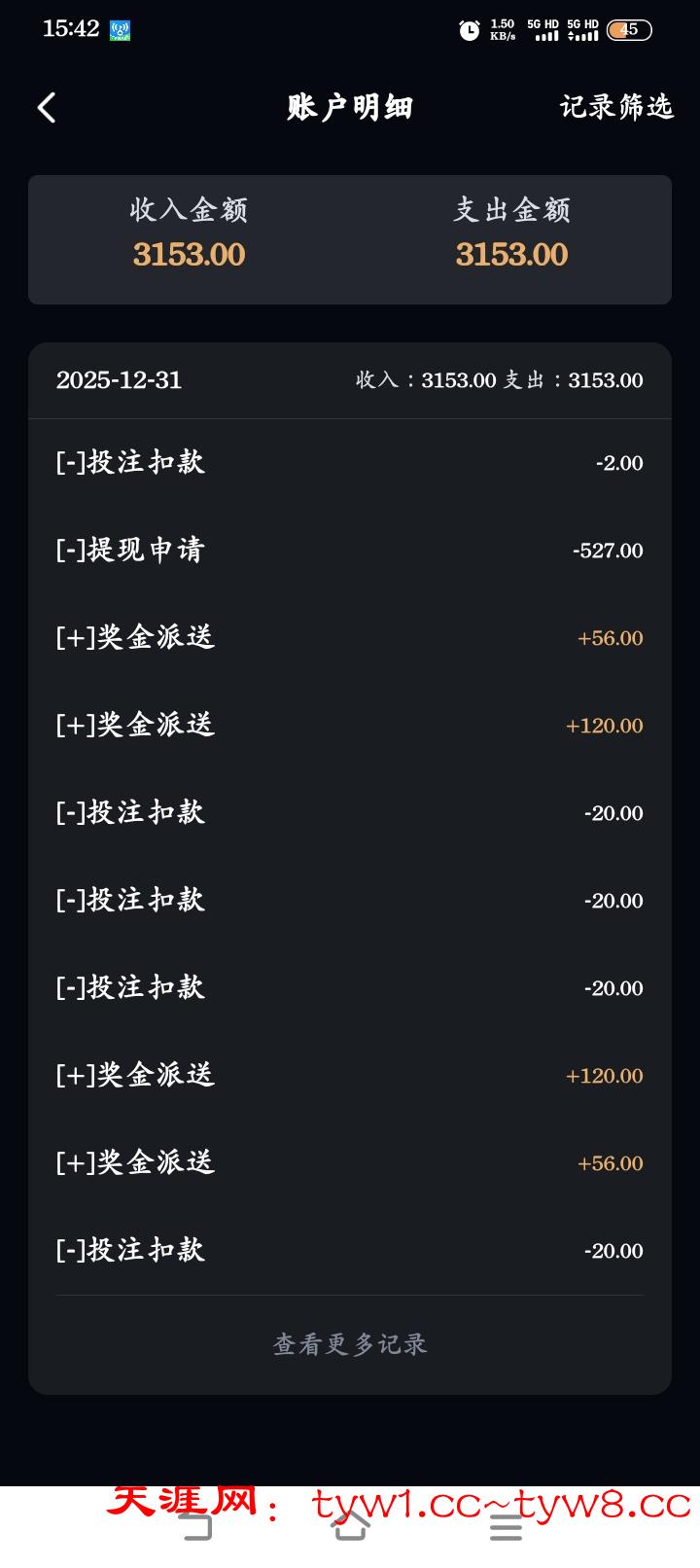Tap the system home button
This screenshot has width=700, height=1568.
click(x=350, y=1527)
